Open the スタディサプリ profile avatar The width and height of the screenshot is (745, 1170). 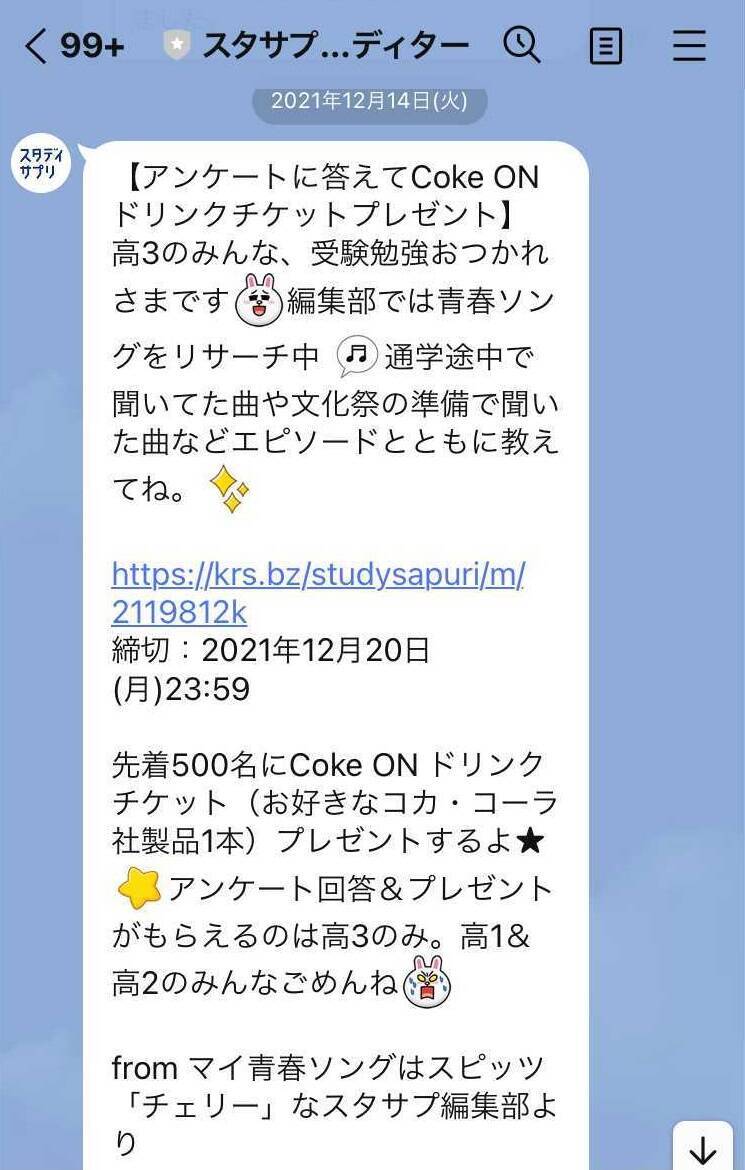point(41,164)
